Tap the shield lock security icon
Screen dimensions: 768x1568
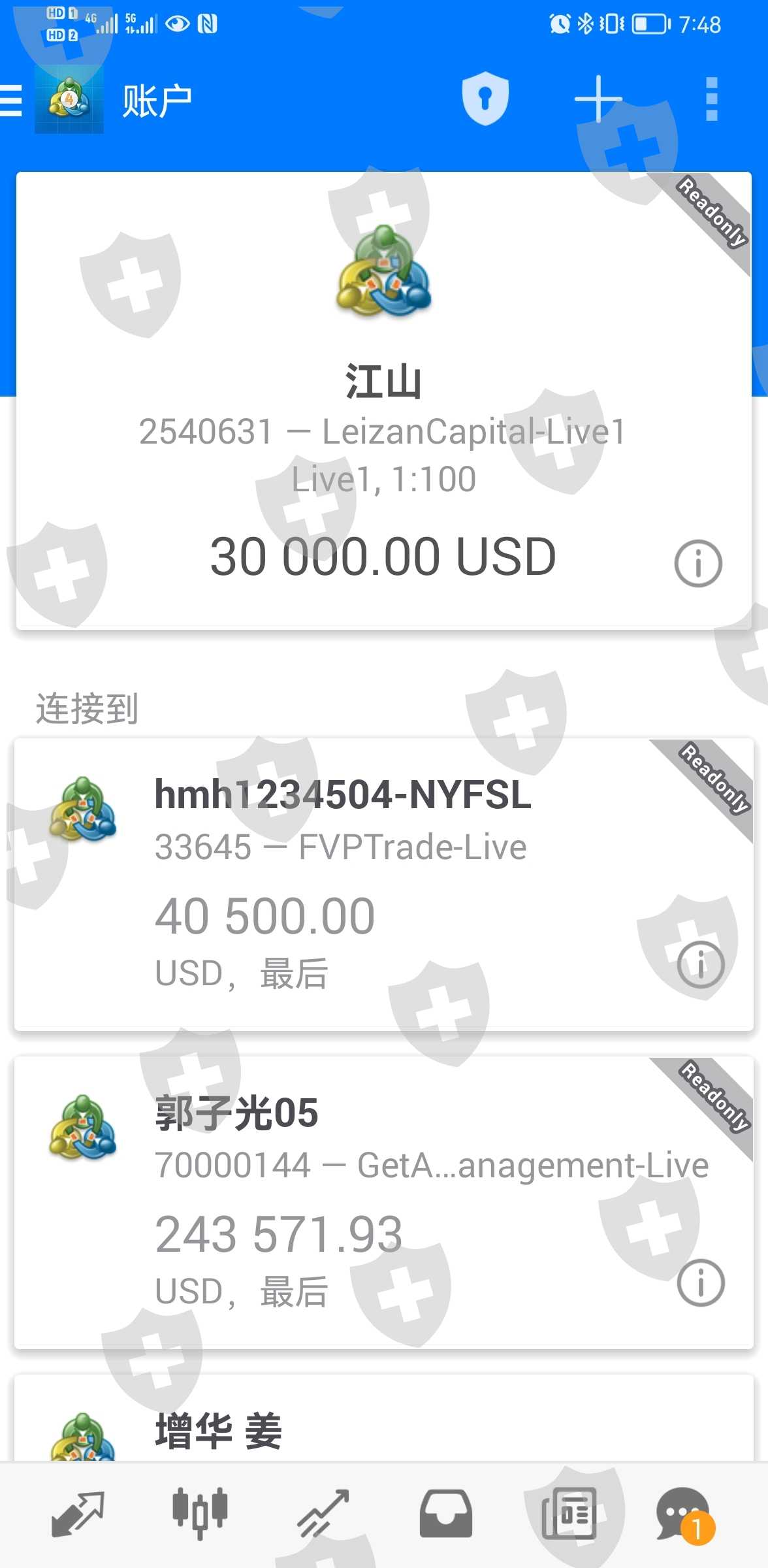[x=485, y=99]
